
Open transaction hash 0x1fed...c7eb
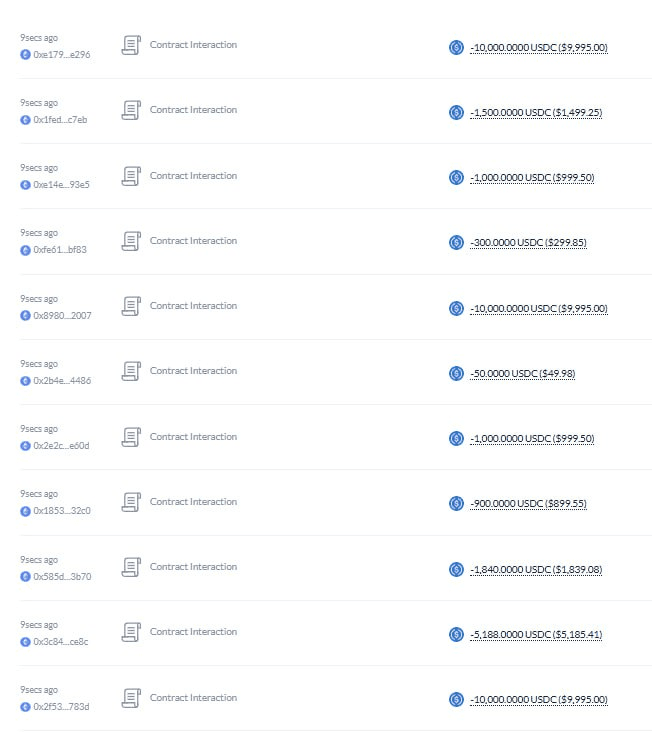point(61,119)
